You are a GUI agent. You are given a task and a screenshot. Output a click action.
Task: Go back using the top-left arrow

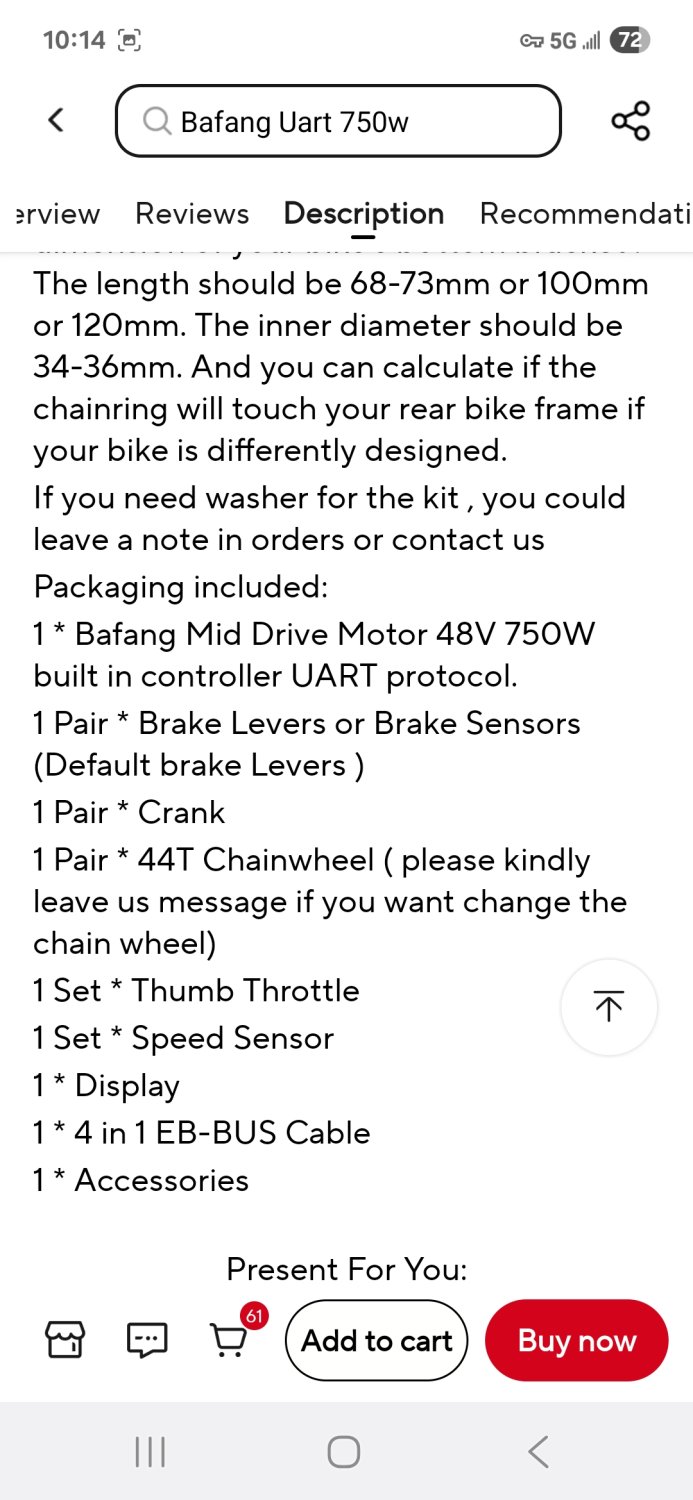(x=56, y=121)
